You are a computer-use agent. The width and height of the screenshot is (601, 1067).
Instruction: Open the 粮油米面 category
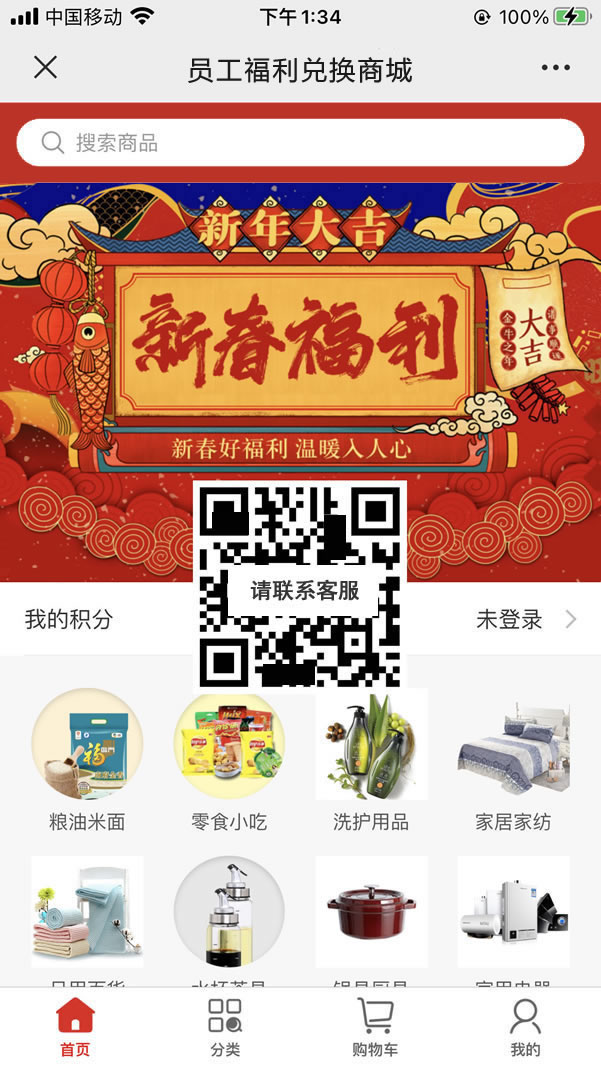87,761
